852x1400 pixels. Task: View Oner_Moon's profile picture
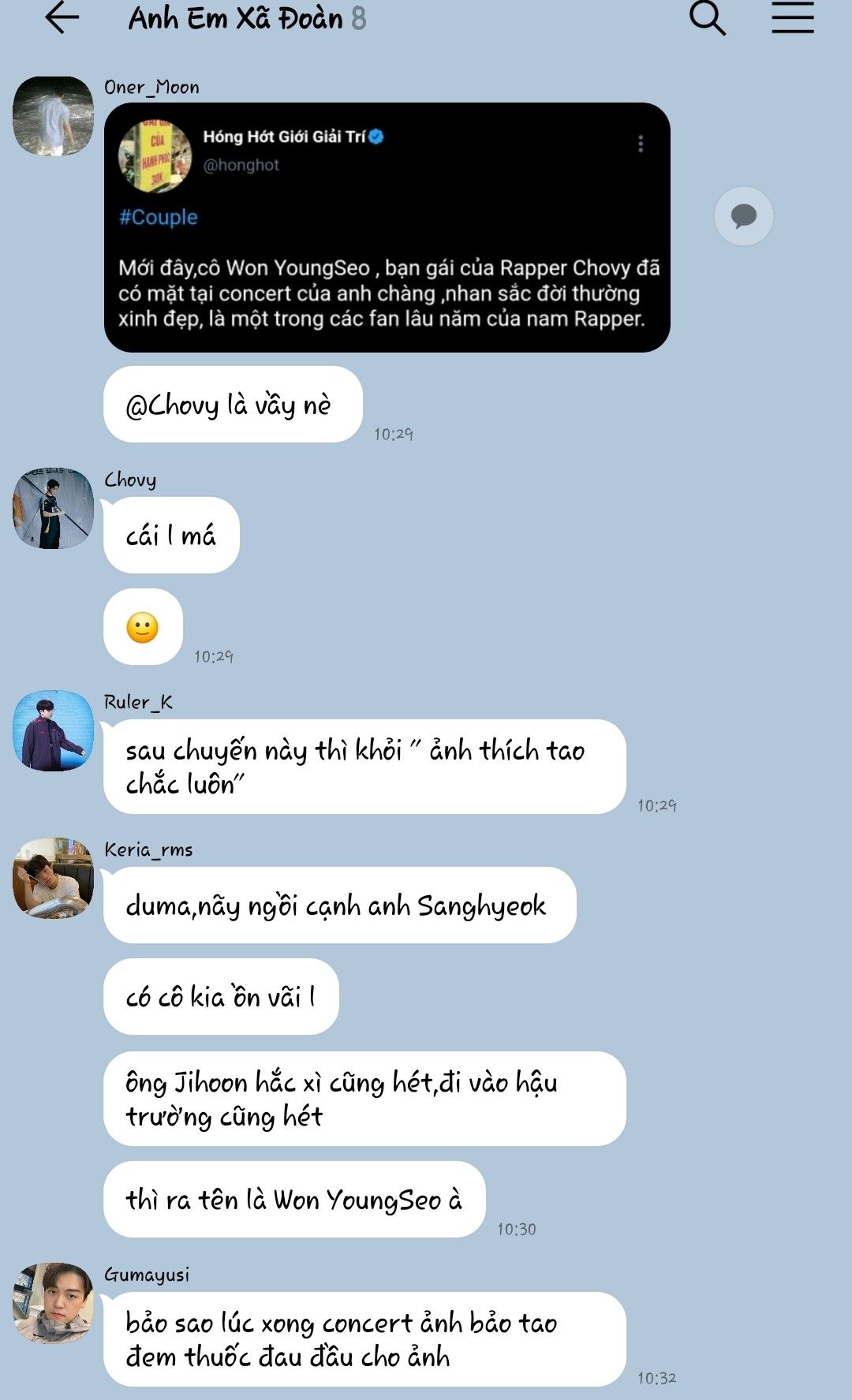53,116
